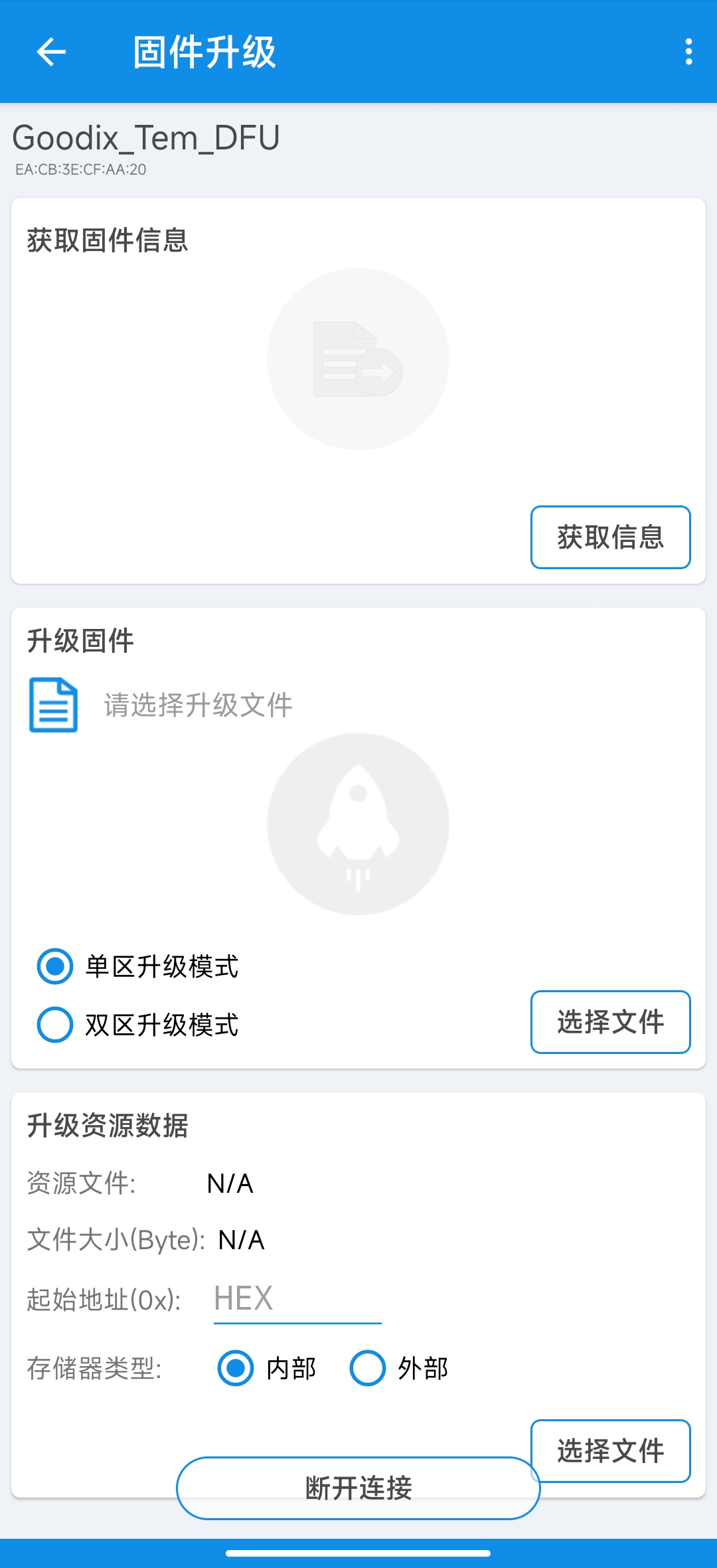Choose 外部 storage type

pos(367,1368)
